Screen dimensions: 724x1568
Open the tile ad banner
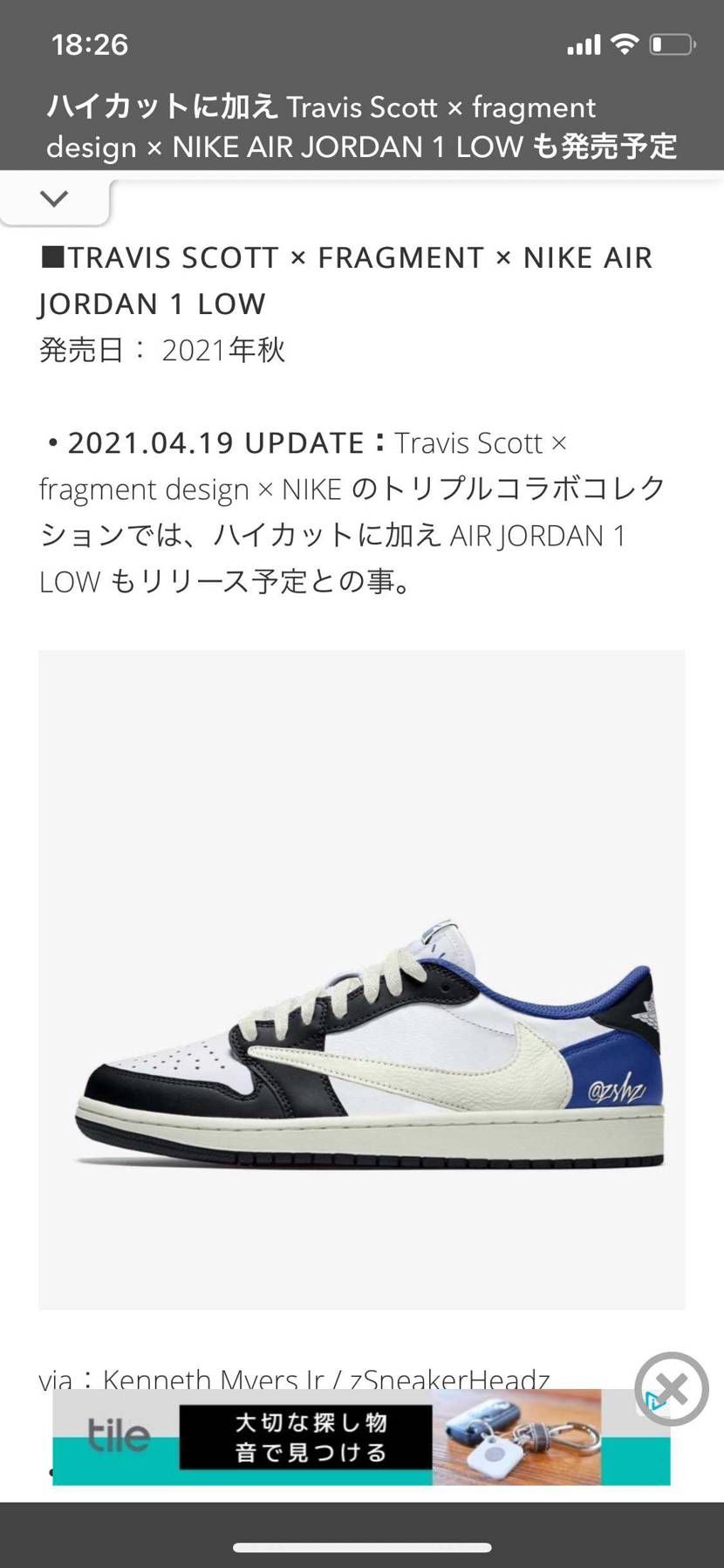349,1437
